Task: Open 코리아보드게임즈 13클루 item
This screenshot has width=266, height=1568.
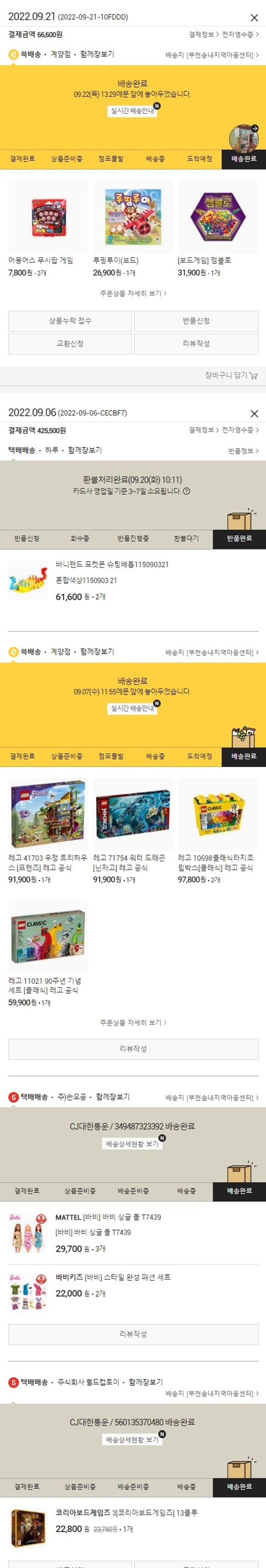Action: coord(126,1513)
